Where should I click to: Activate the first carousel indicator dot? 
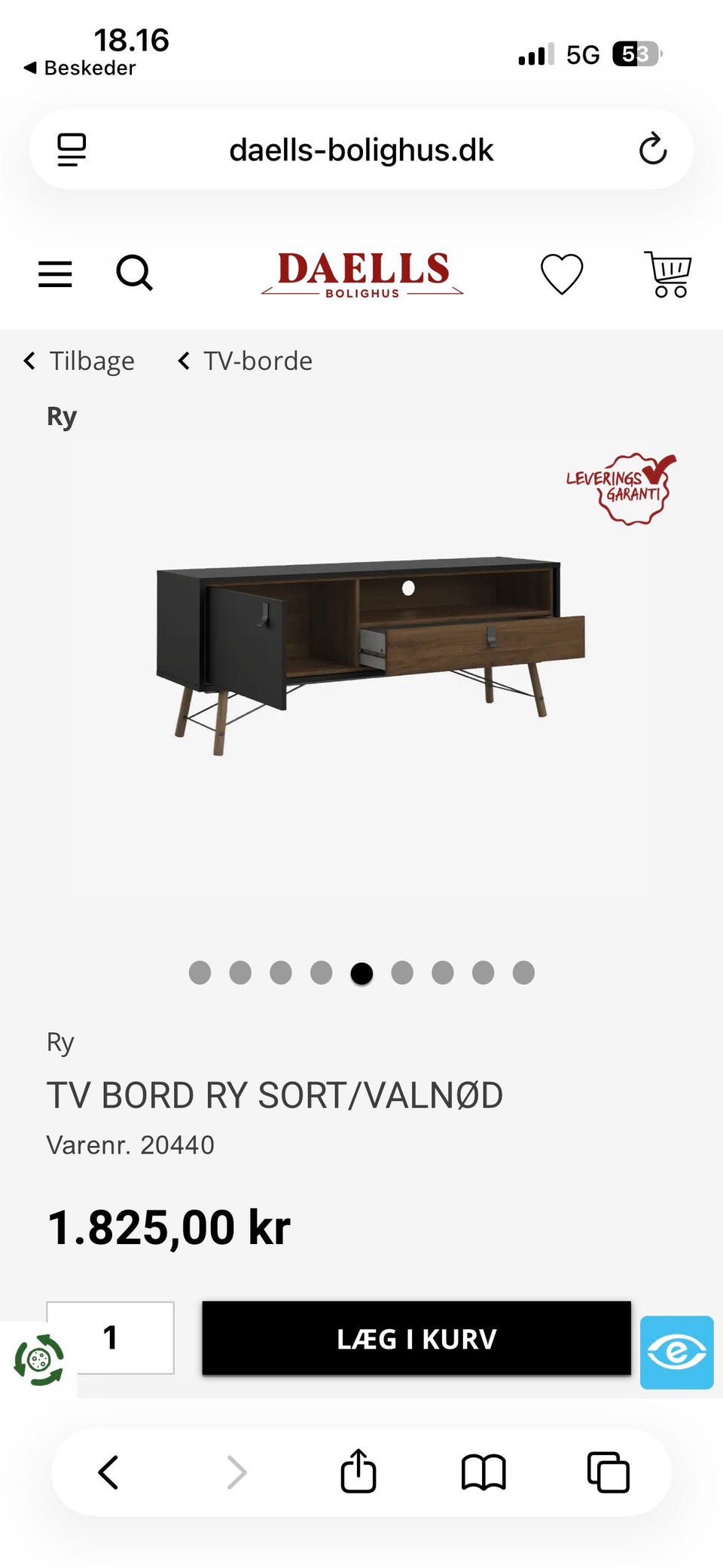pos(200,973)
